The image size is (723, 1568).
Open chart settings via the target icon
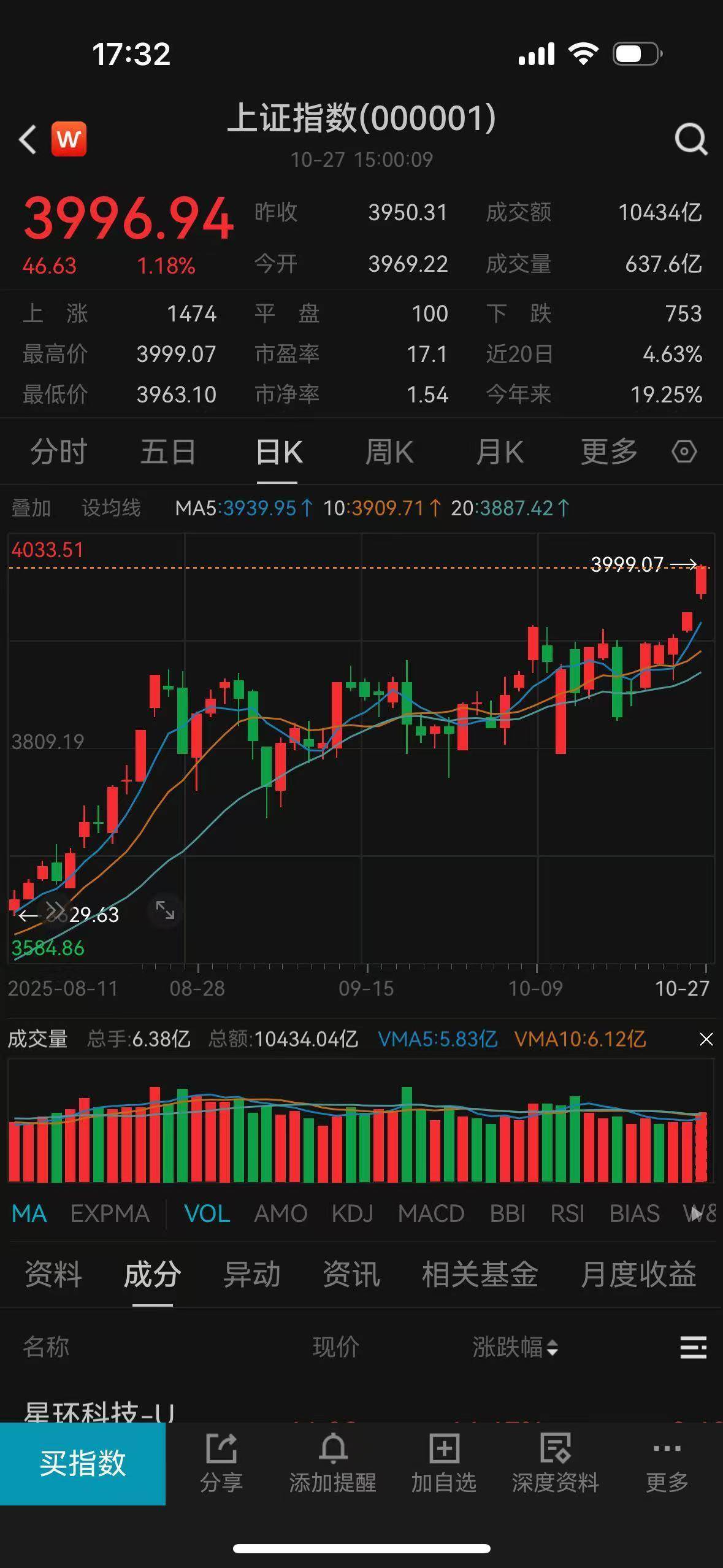683,451
